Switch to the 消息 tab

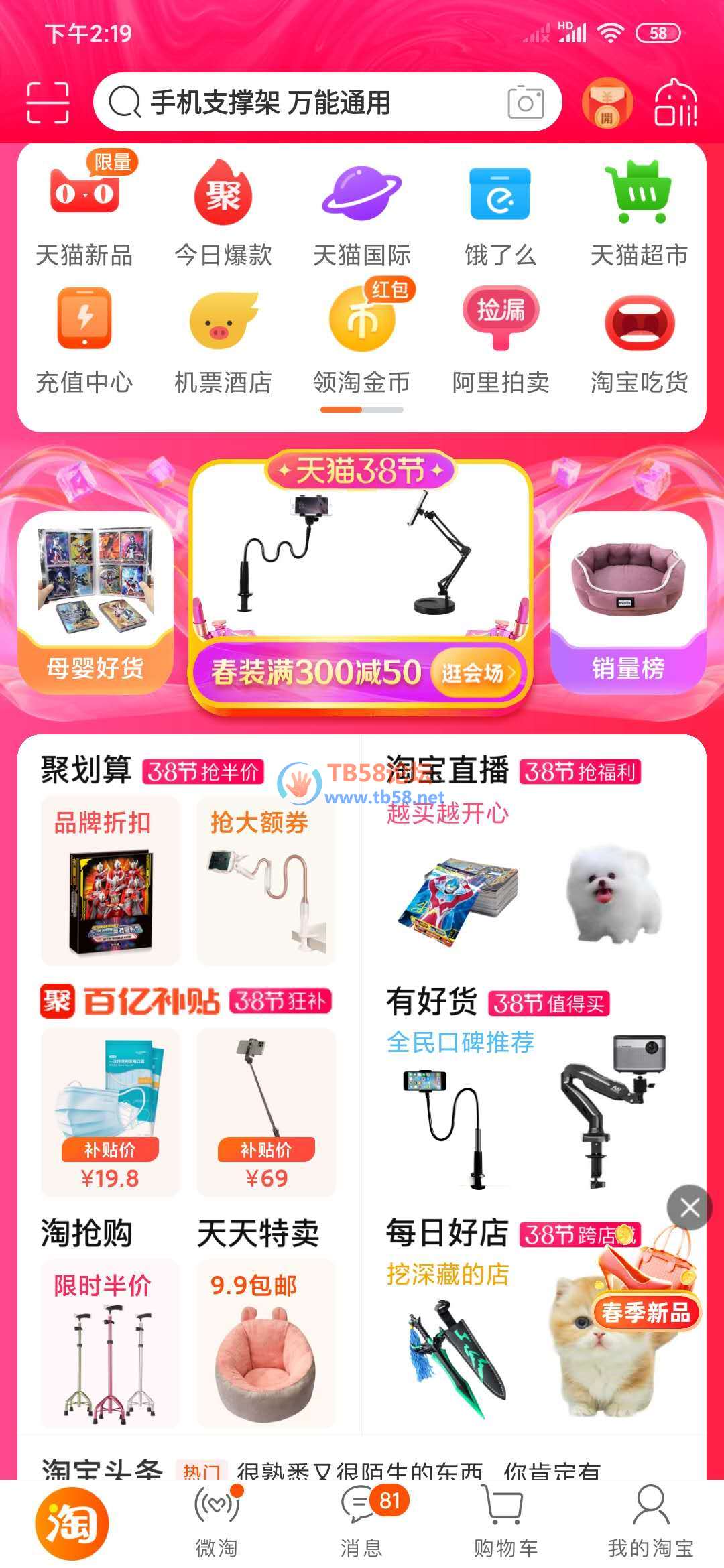(362, 1520)
